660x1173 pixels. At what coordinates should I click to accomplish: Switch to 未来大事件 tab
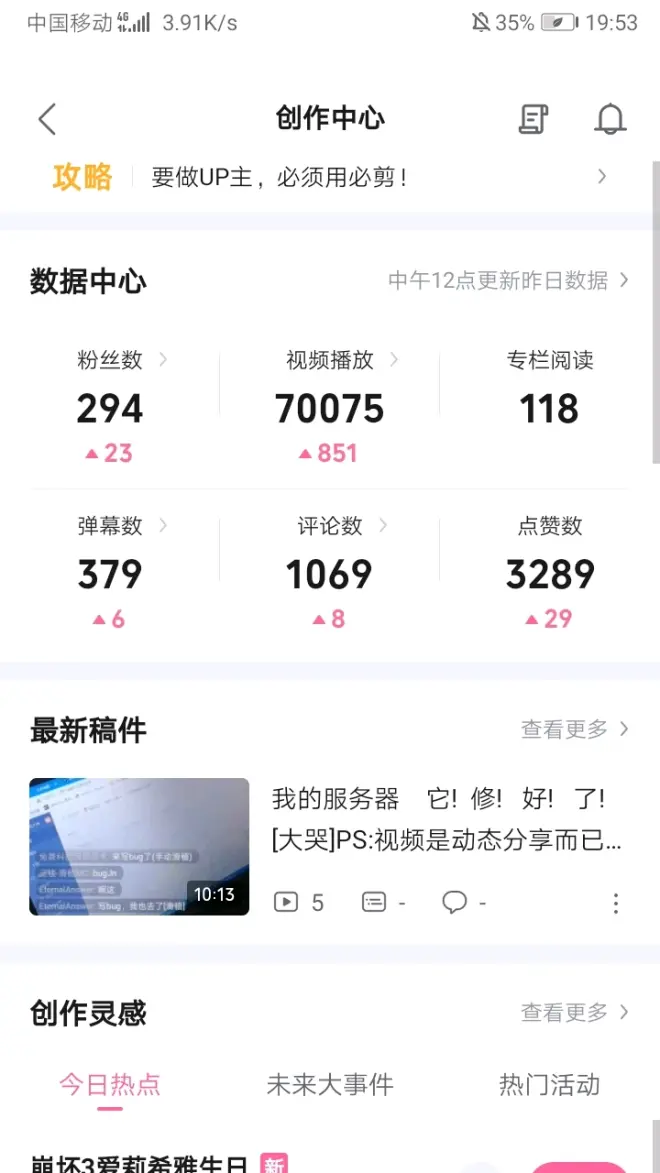pos(330,1085)
